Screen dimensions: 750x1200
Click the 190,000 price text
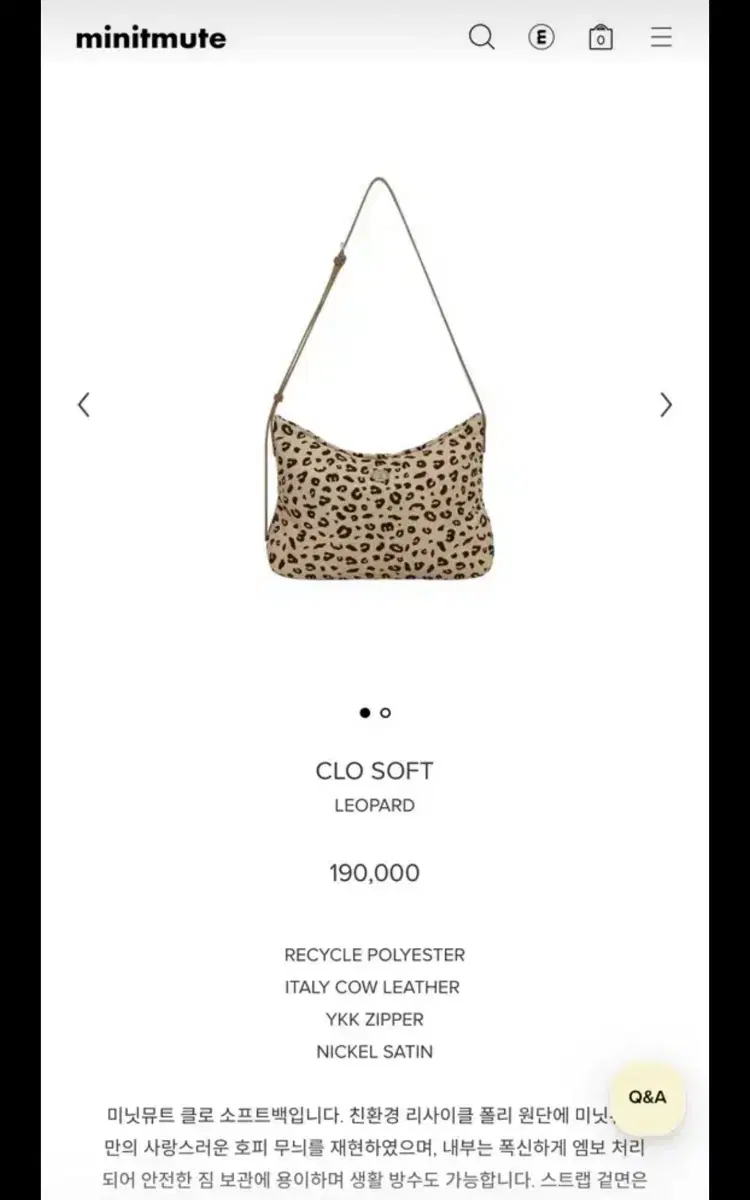[x=375, y=872]
